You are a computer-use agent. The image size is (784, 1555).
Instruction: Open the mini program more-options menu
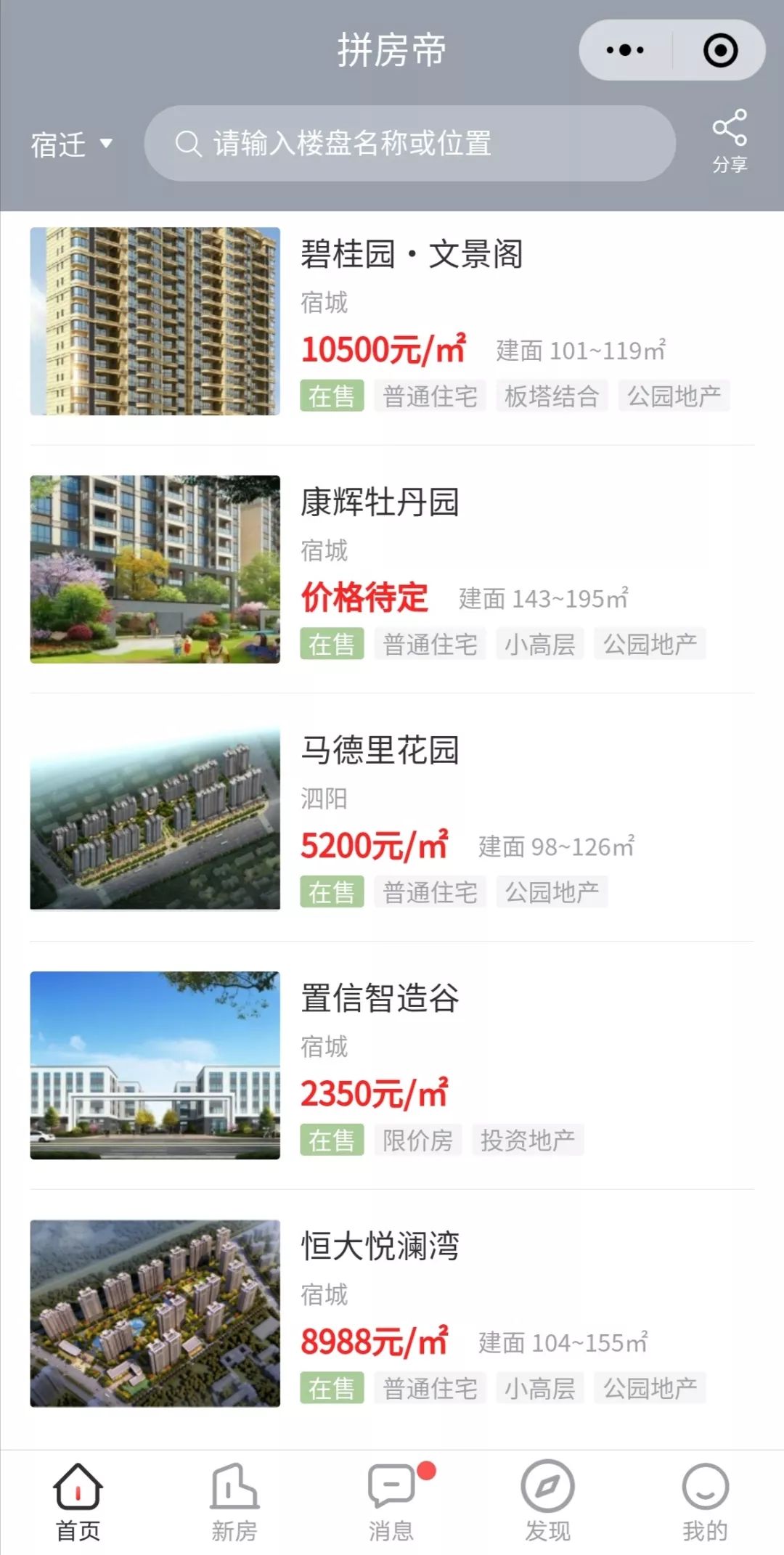[625, 50]
